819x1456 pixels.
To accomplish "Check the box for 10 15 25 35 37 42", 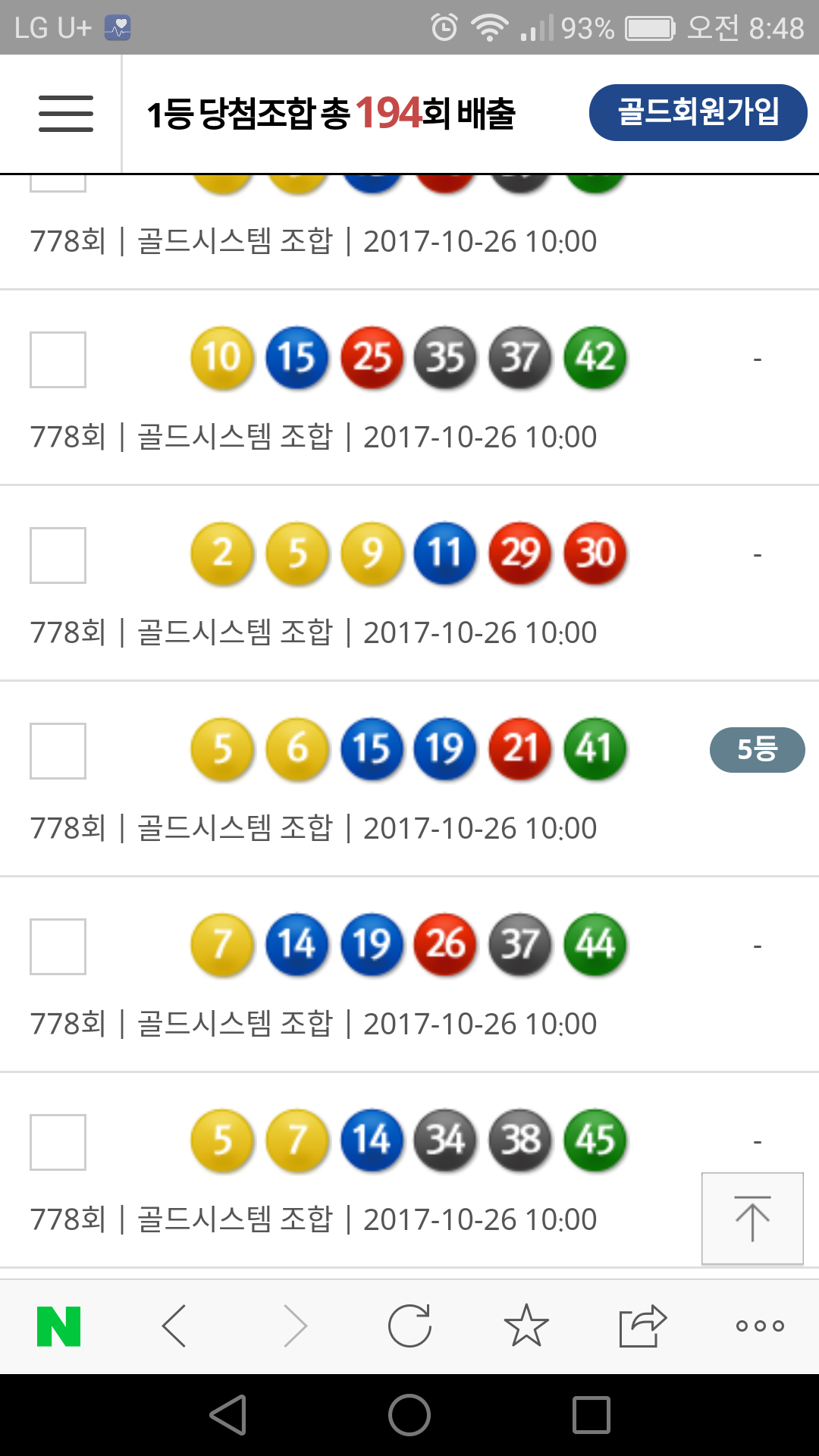I will click(x=58, y=359).
